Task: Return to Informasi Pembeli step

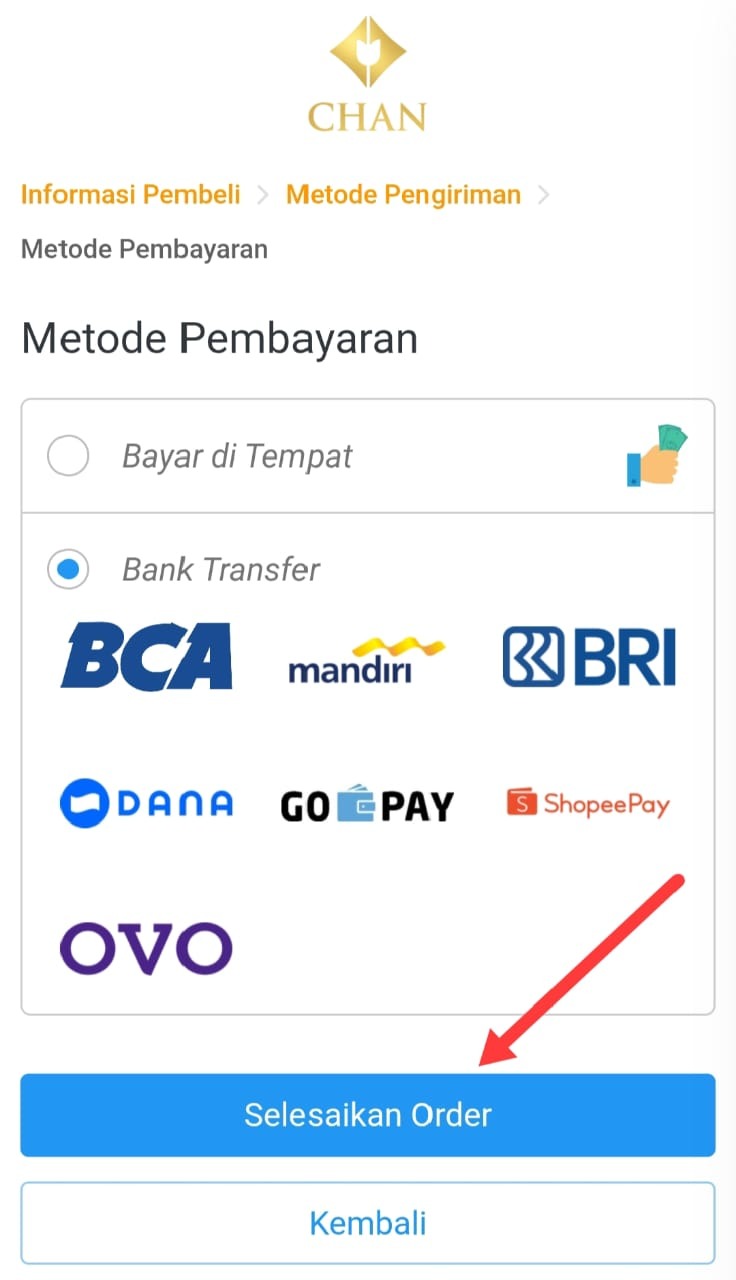Action: pyautogui.click(x=131, y=194)
